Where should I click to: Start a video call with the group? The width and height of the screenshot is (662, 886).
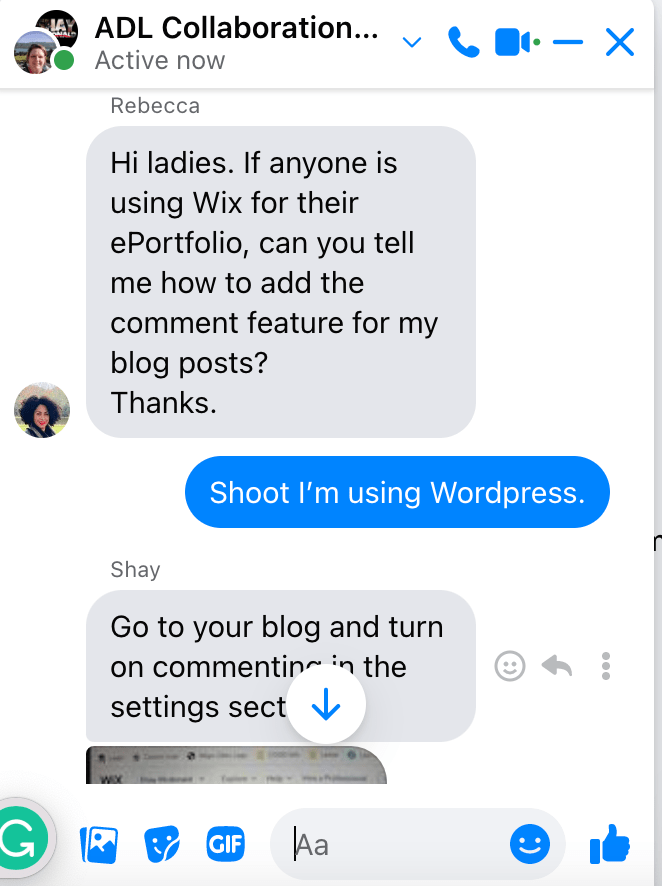pyautogui.click(x=513, y=43)
